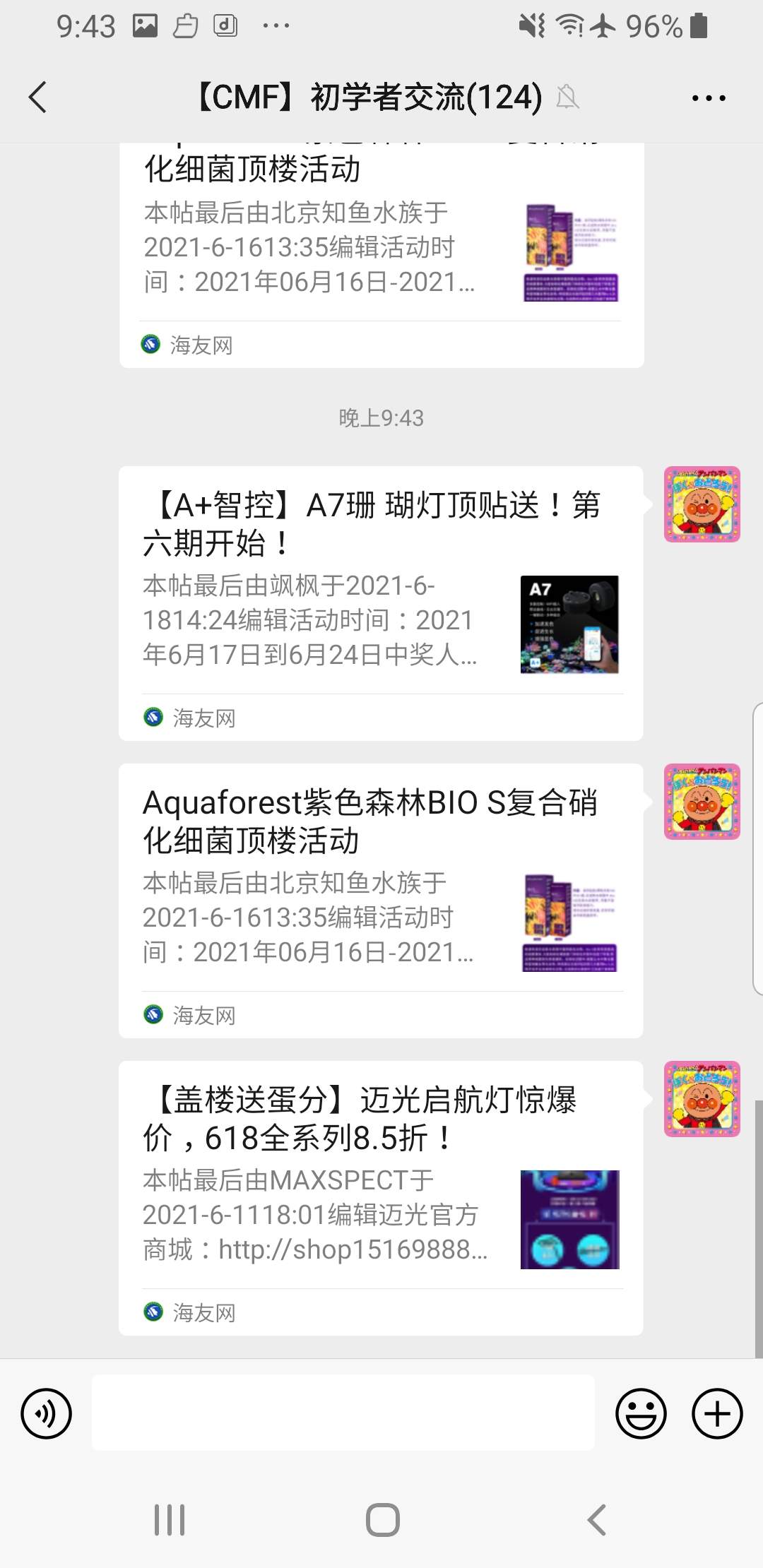Go to the system home screen

[382, 1519]
